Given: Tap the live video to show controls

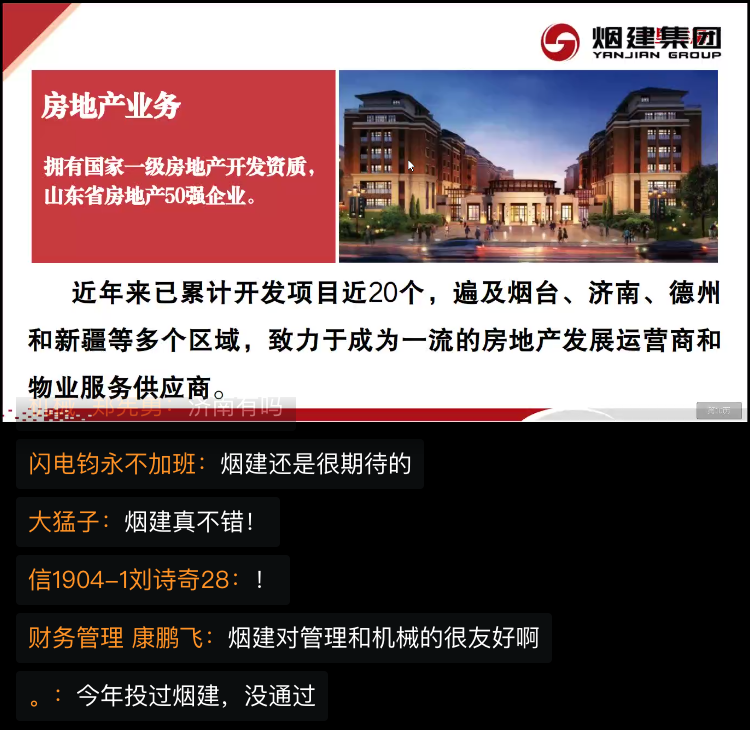Looking at the screenshot, I should [375, 210].
